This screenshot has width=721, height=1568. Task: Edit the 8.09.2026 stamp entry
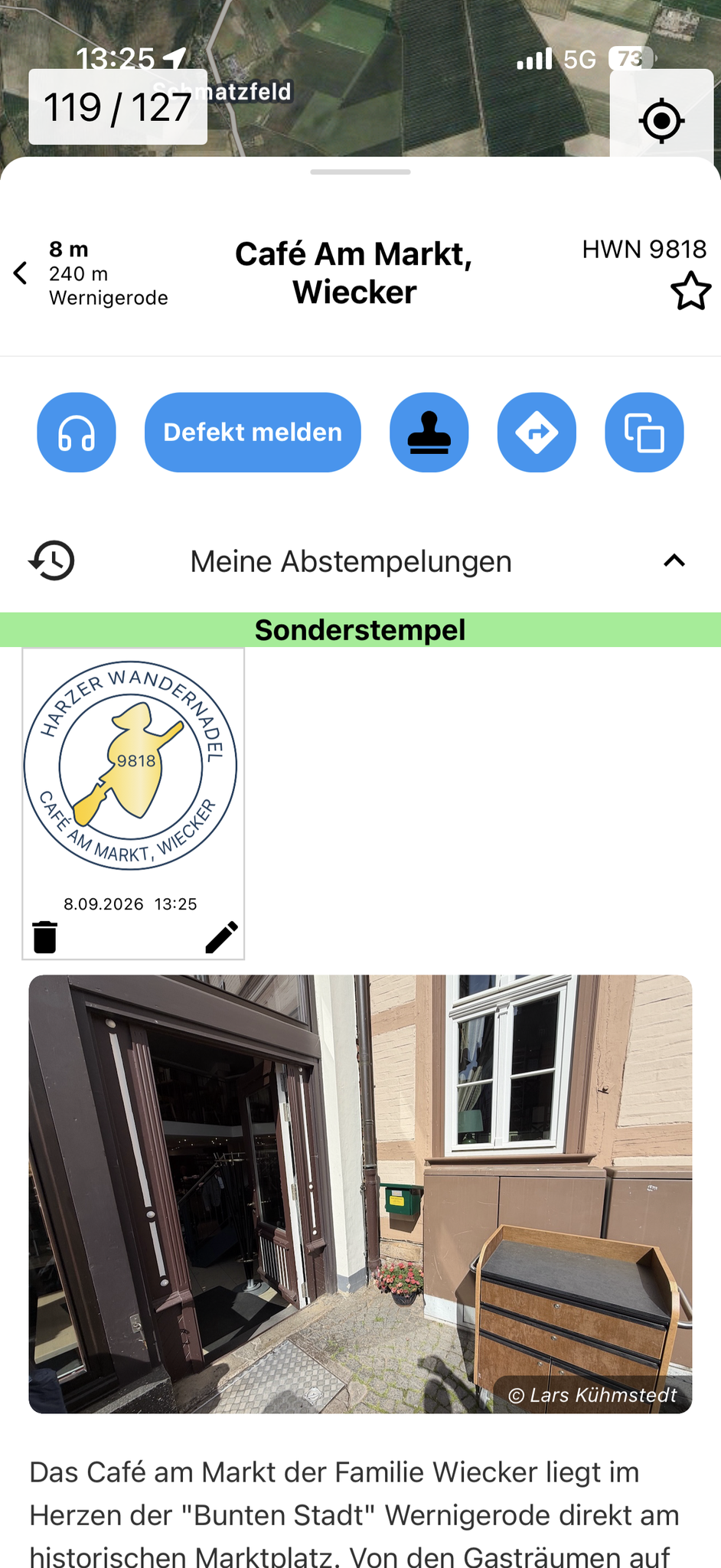tap(222, 936)
